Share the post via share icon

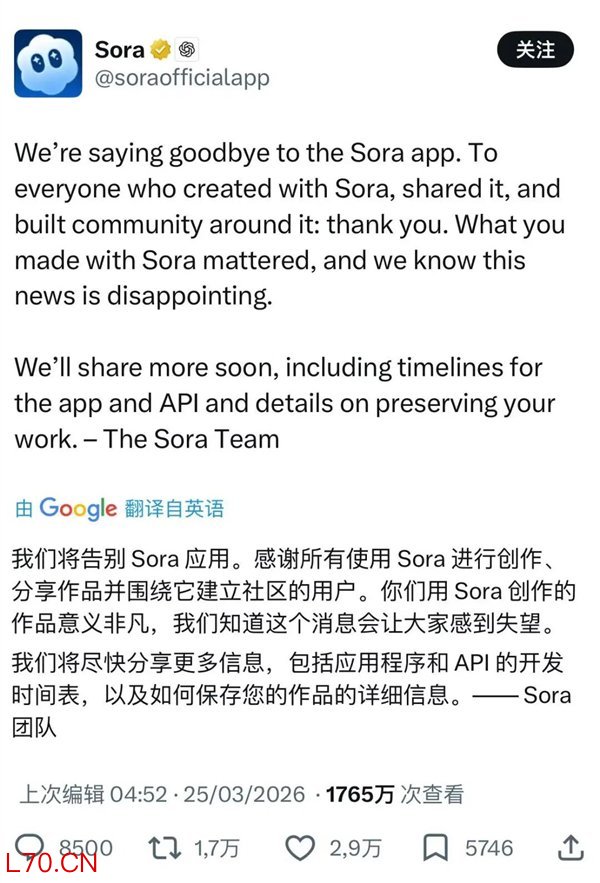tap(570, 847)
